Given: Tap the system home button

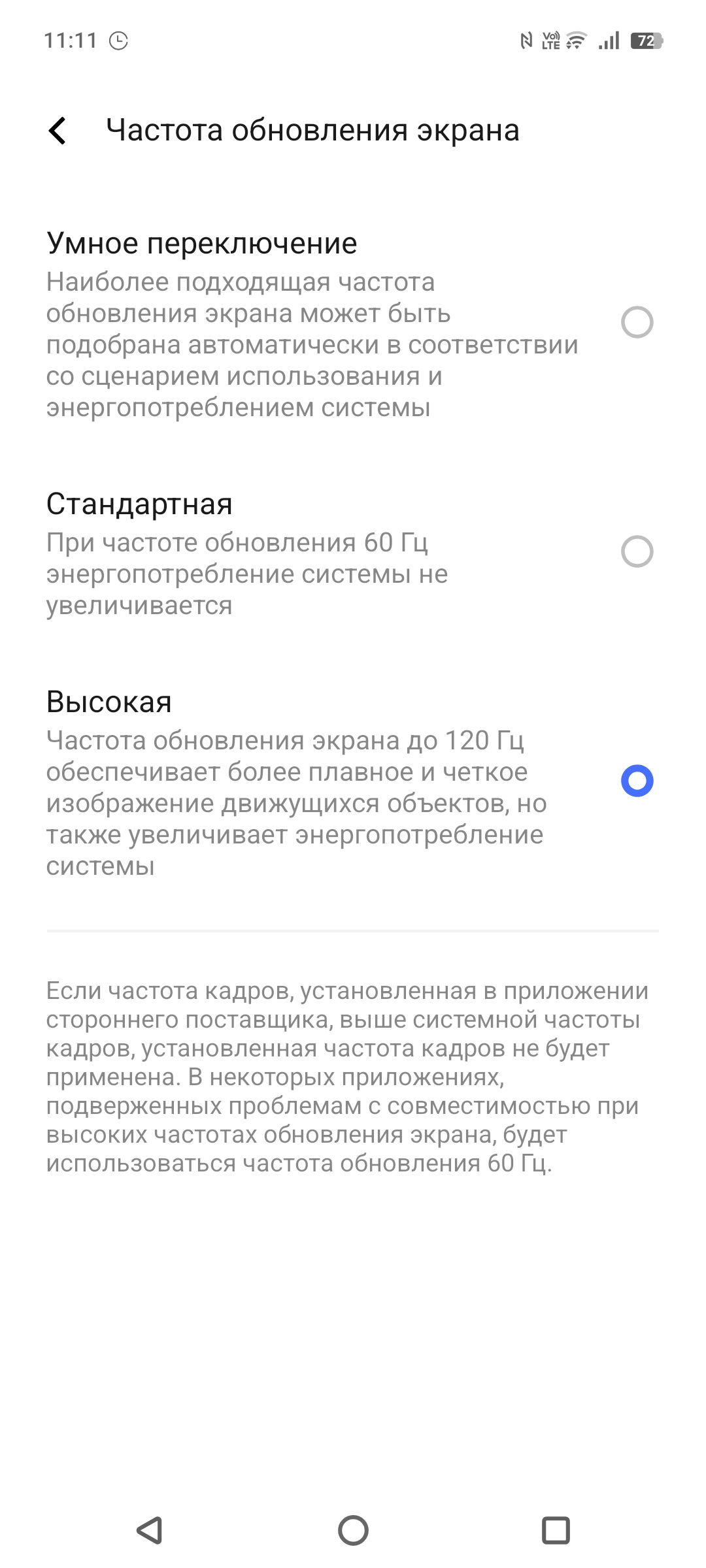Looking at the screenshot, I should [353, 1530].
